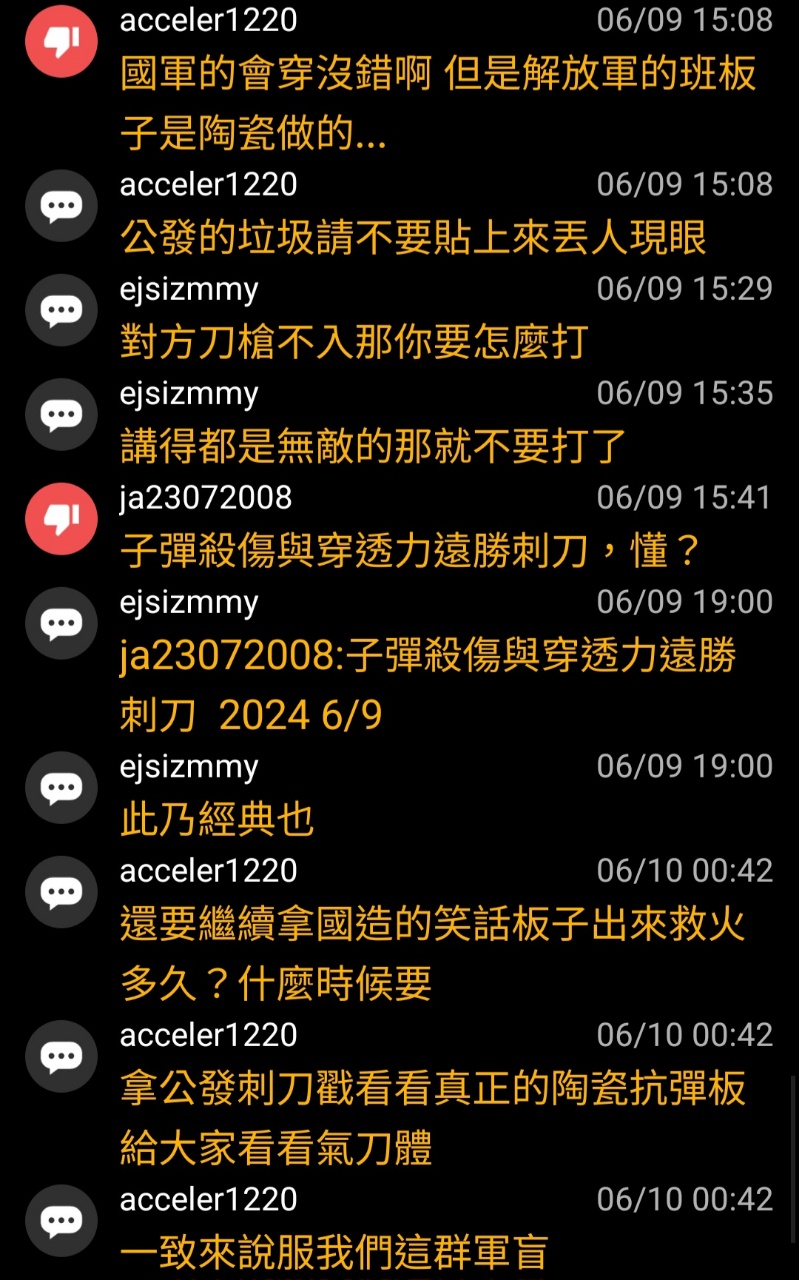
Task: Select ejsizmmy's comment 此乃經典也
Action: click(399, 795)
